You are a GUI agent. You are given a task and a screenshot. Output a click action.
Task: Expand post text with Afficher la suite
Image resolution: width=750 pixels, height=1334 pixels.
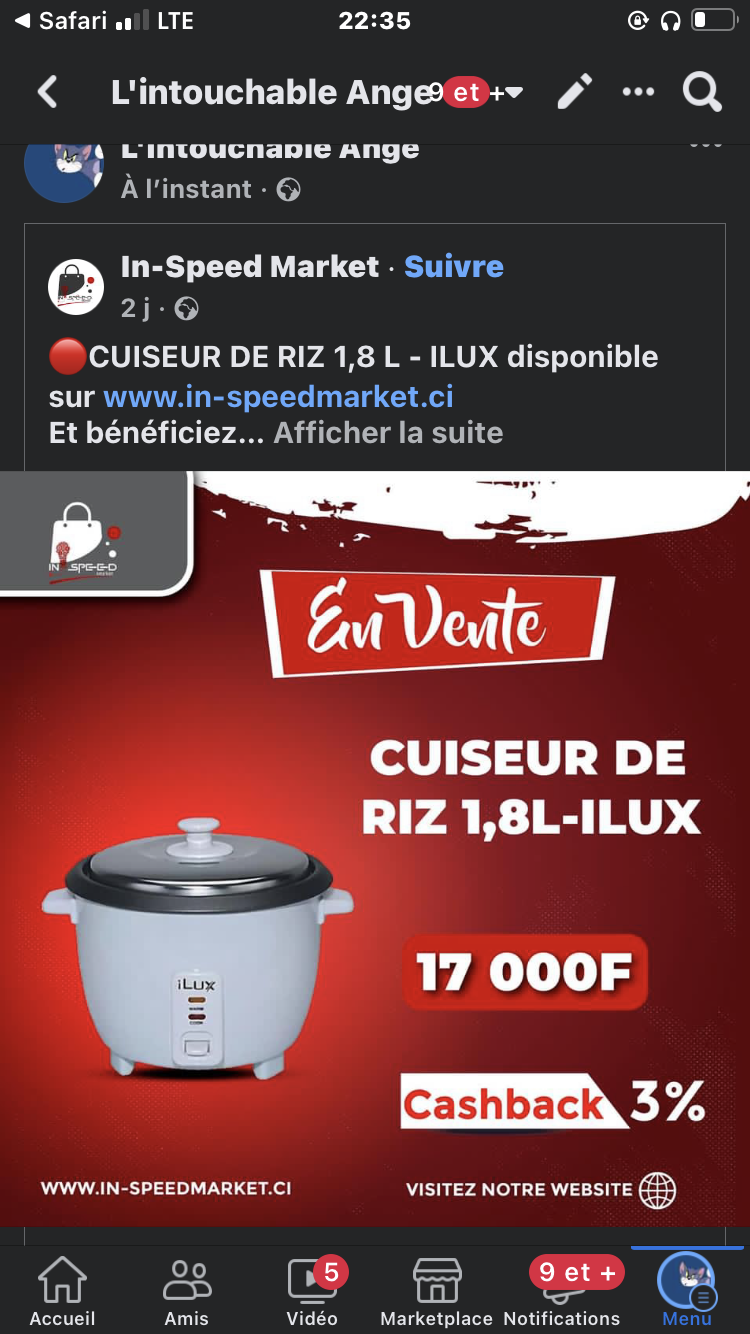pyautogui.click(x=388, y=433)
